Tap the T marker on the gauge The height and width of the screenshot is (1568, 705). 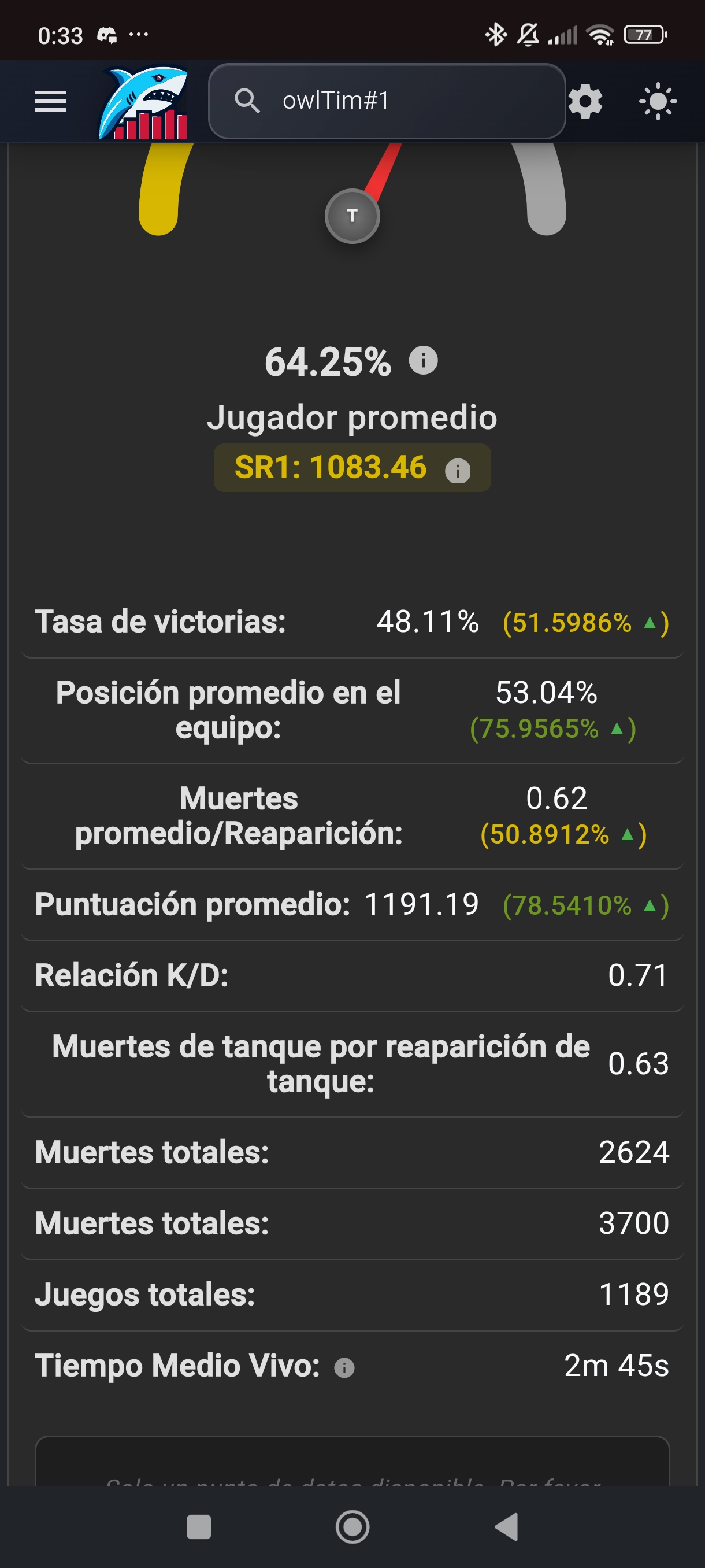click(x=352, y=216)
